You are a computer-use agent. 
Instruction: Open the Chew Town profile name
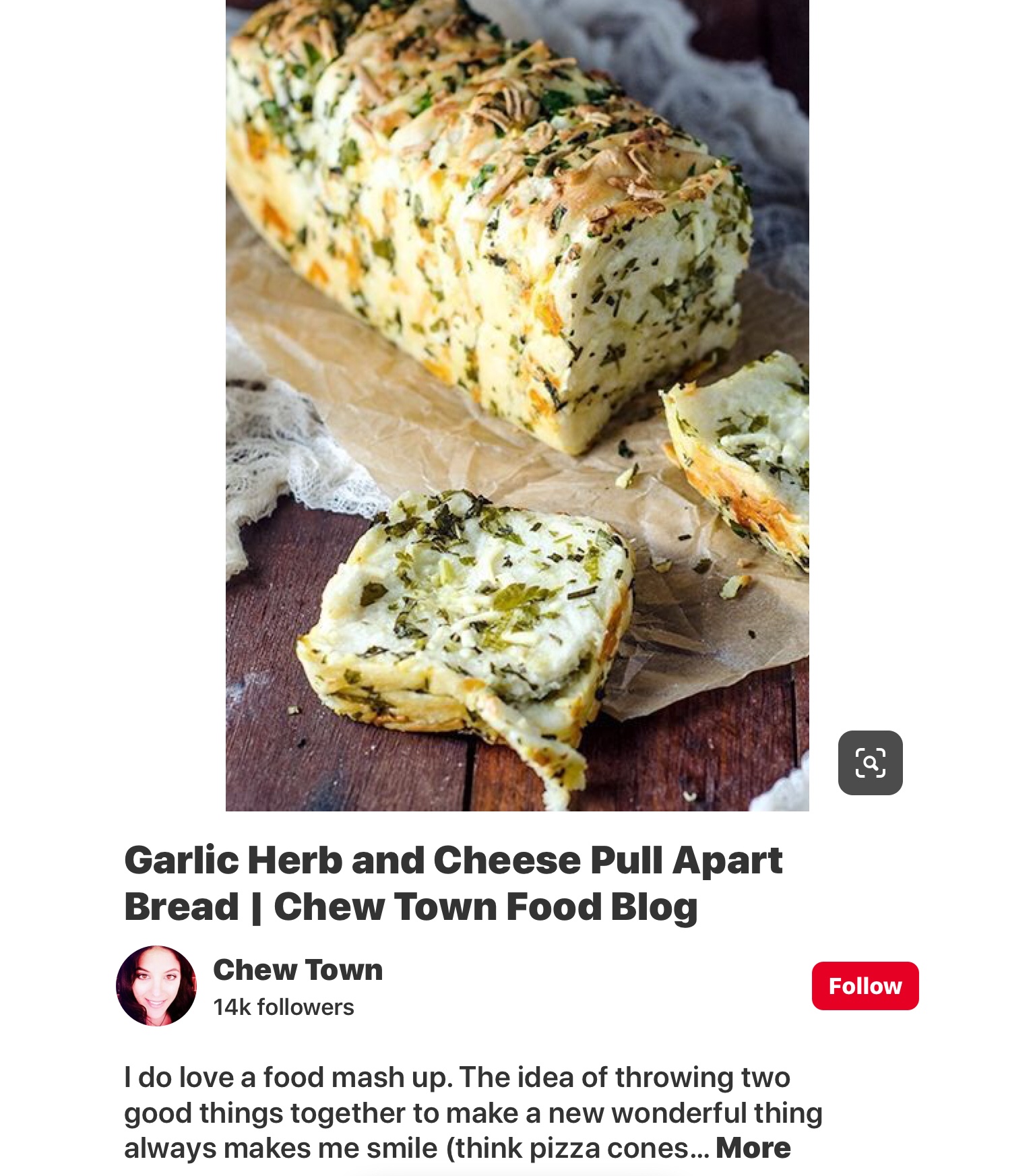coord(298,970)
